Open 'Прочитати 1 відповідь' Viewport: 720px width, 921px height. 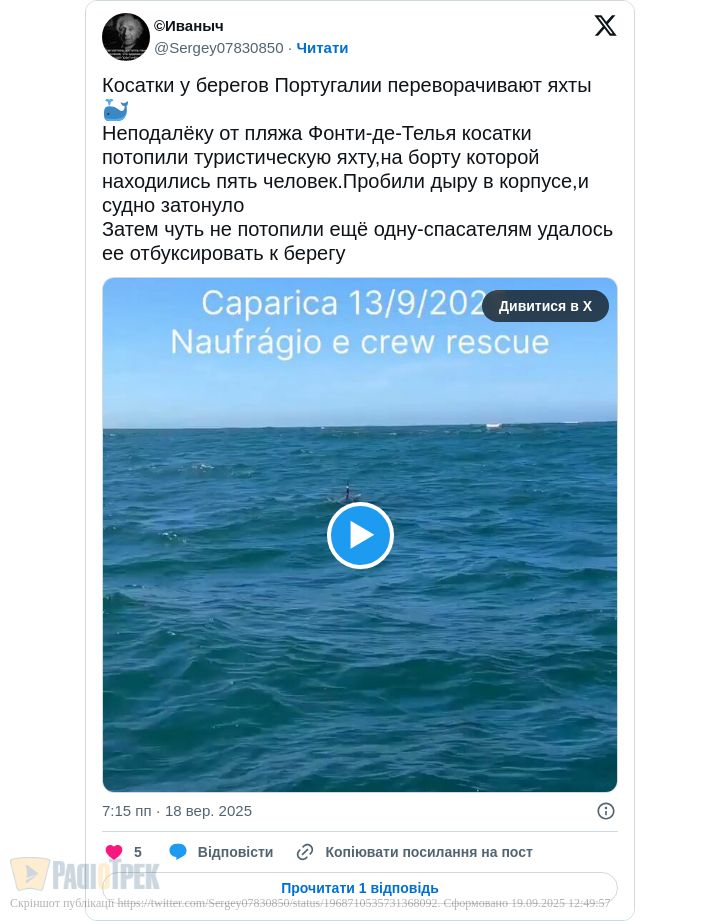[360, 888]
